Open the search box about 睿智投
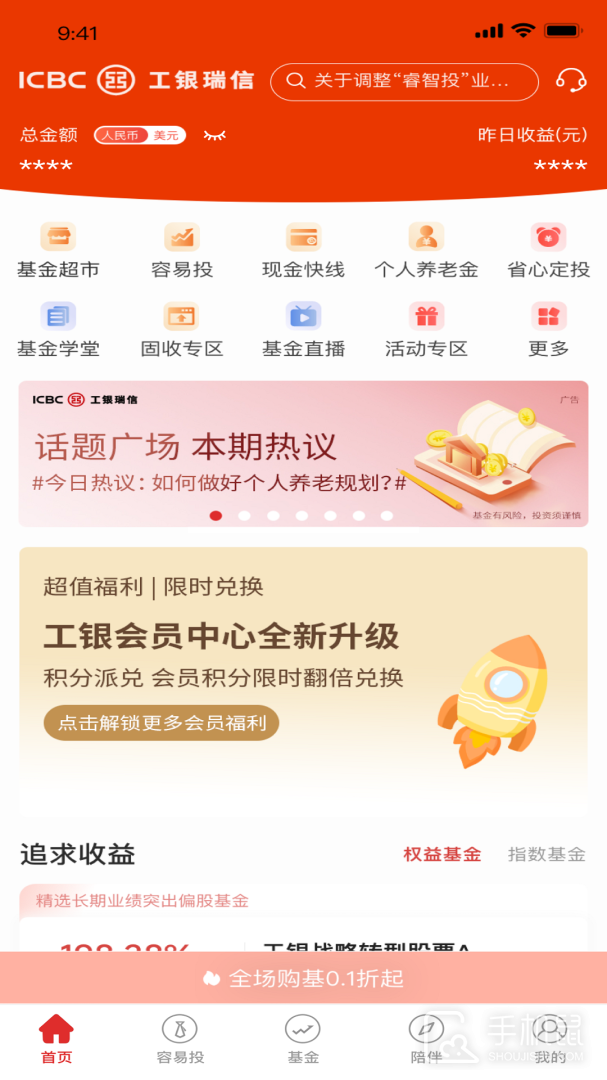The image size is (607, 1080). coord(404,81)
